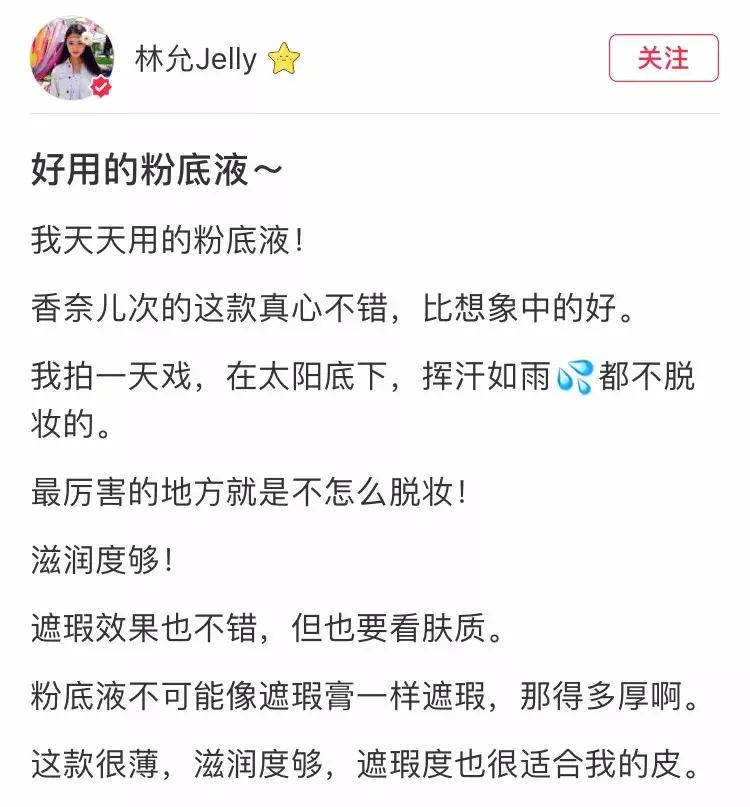
Task: Follow 林允Jelly with the 关注 button
Action: 663,58
